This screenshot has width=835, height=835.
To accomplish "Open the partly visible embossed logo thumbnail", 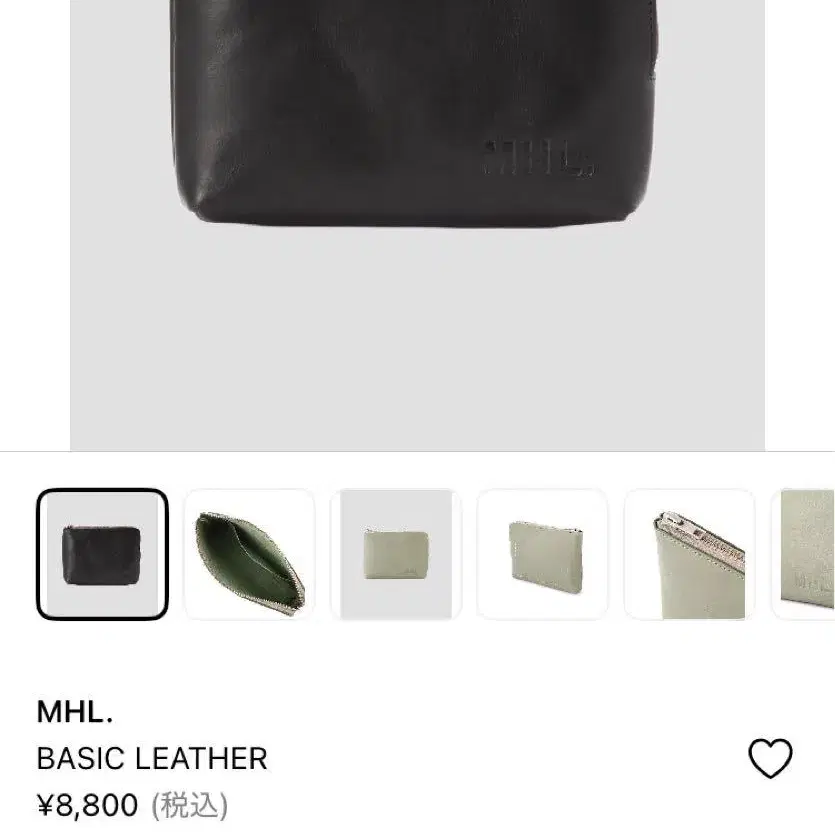I will click(803, 554).
